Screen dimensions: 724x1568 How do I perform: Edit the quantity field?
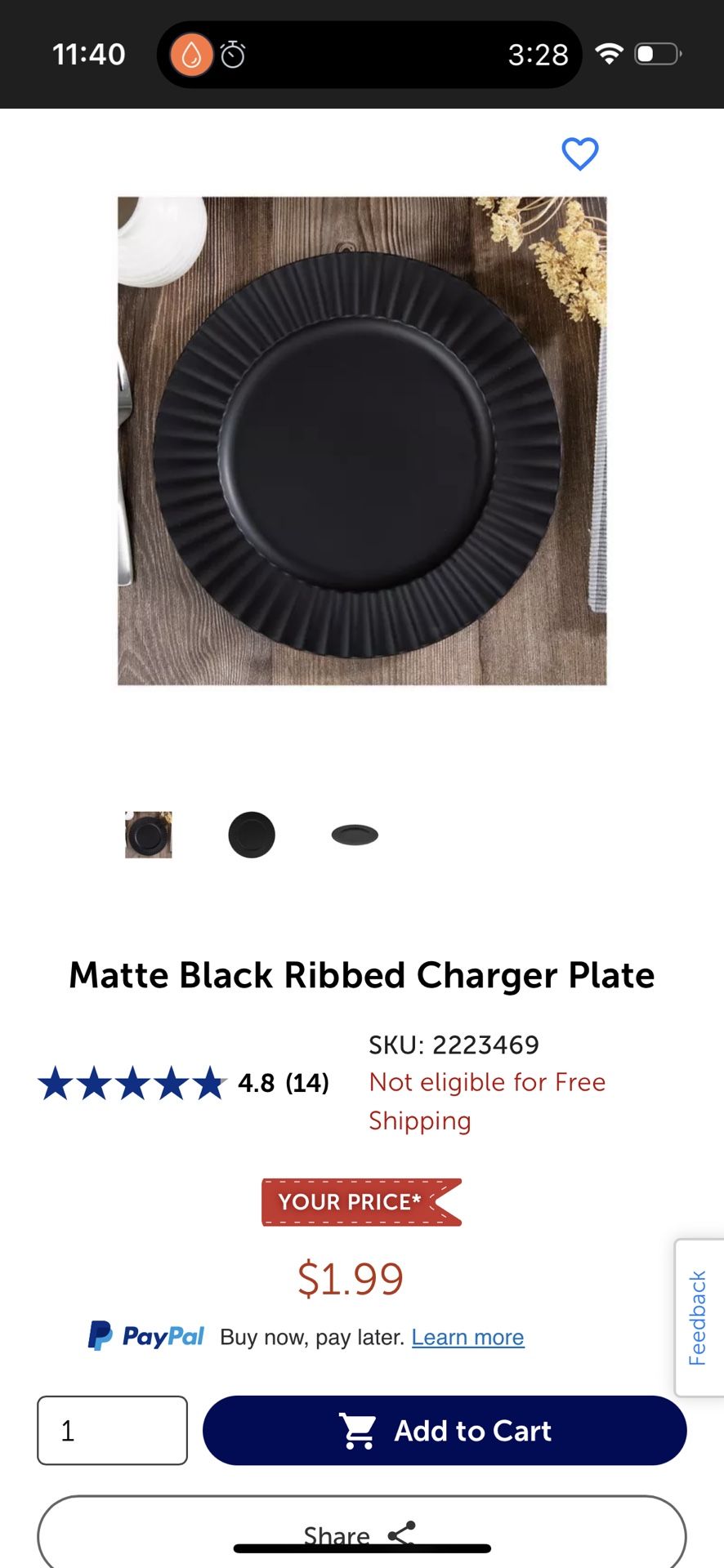click(112, 1430)
